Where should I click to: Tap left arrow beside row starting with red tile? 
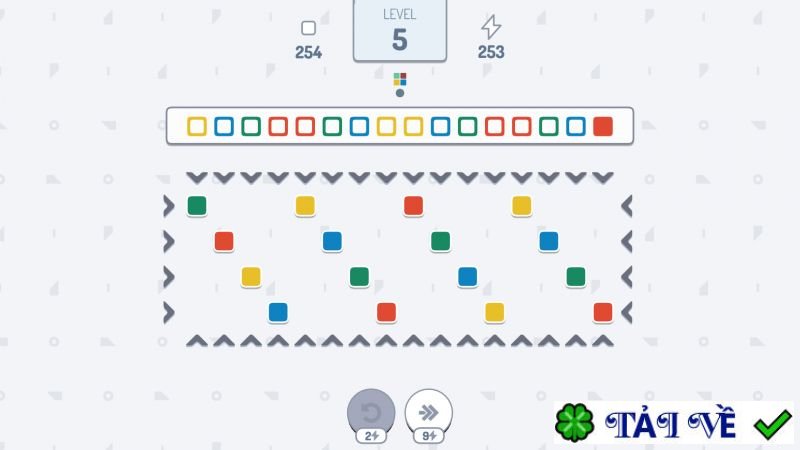click(168, 241)
